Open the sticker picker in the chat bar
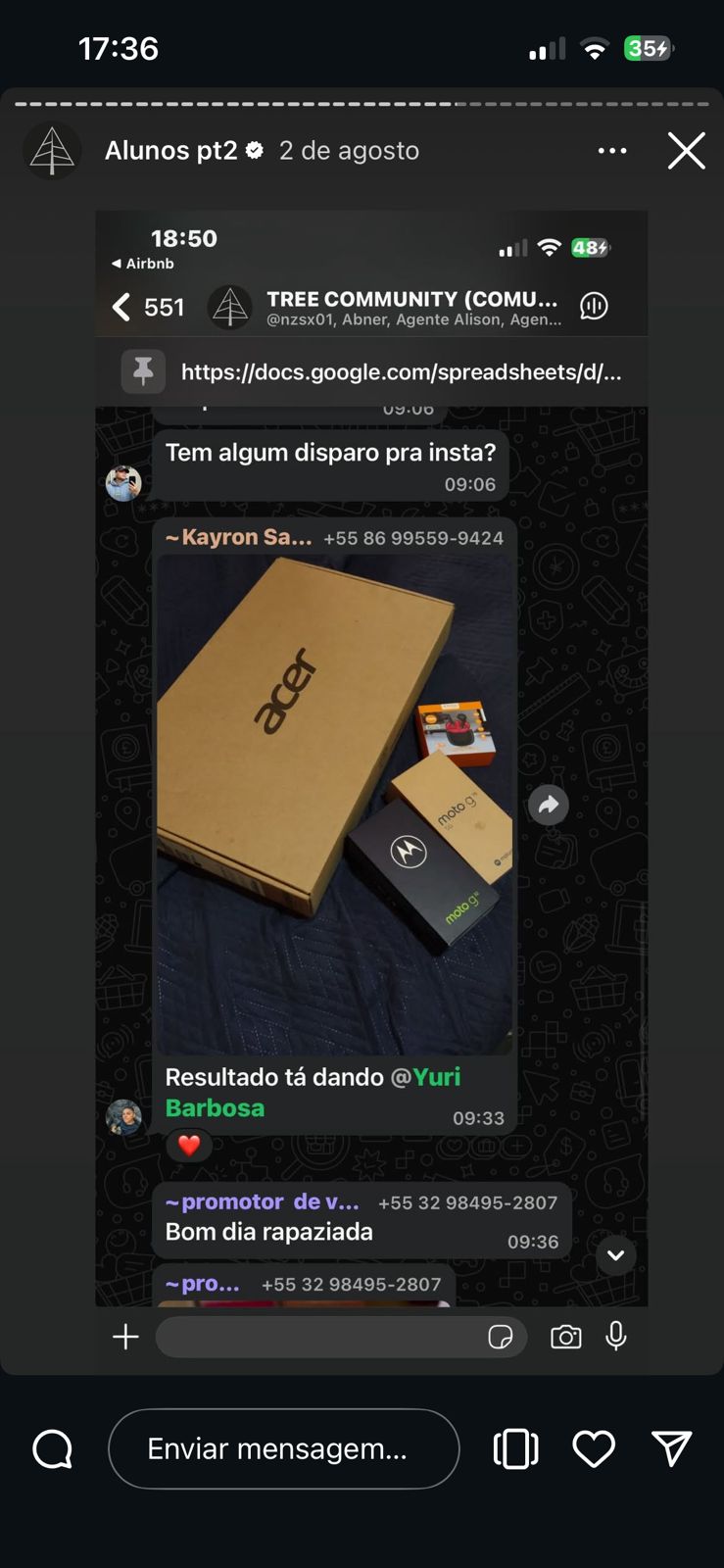 coord(501,1336)
